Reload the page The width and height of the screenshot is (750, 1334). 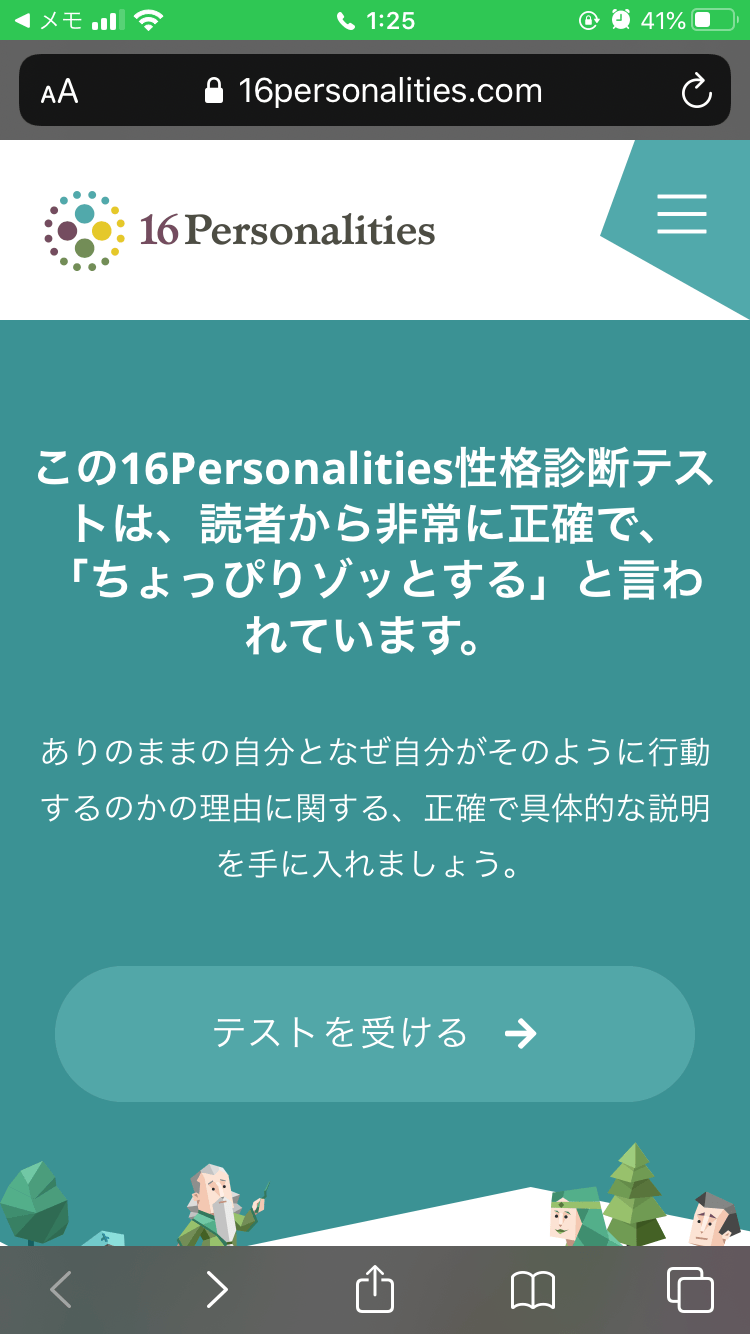(696, 91)
